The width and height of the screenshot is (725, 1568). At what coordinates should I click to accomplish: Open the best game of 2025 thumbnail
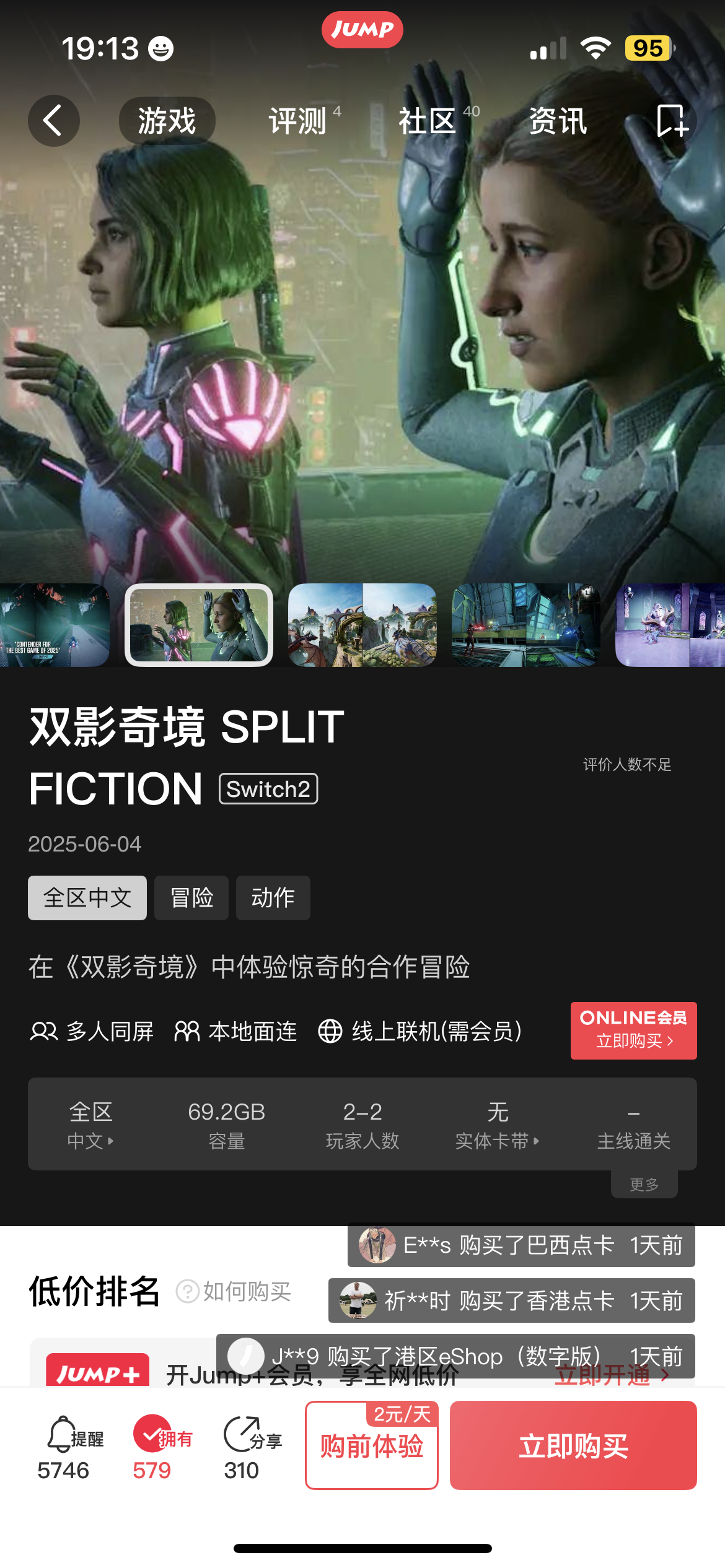[x=55, y=625]
